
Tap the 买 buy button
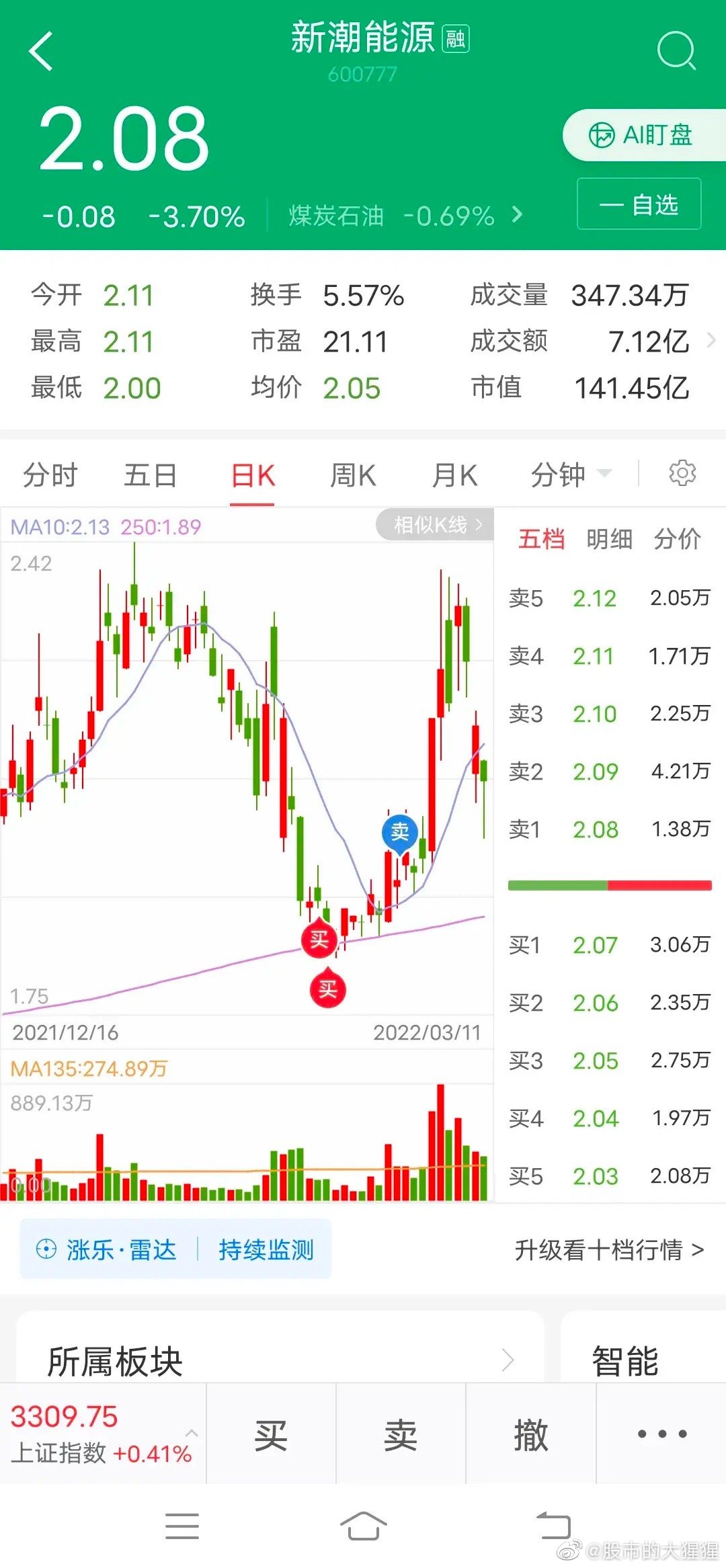271,1434
